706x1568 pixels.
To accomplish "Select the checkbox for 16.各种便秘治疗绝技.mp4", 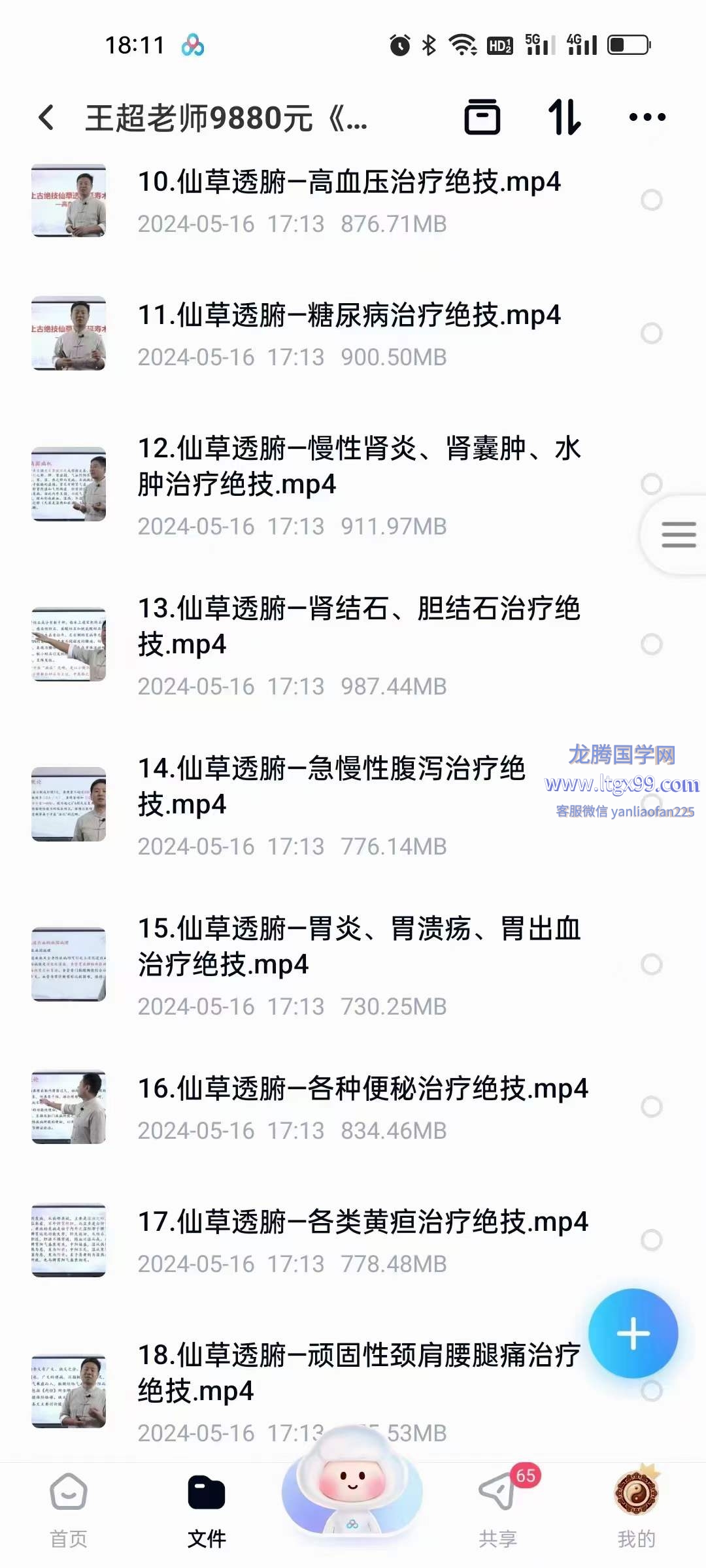I will coord(651,1107).
